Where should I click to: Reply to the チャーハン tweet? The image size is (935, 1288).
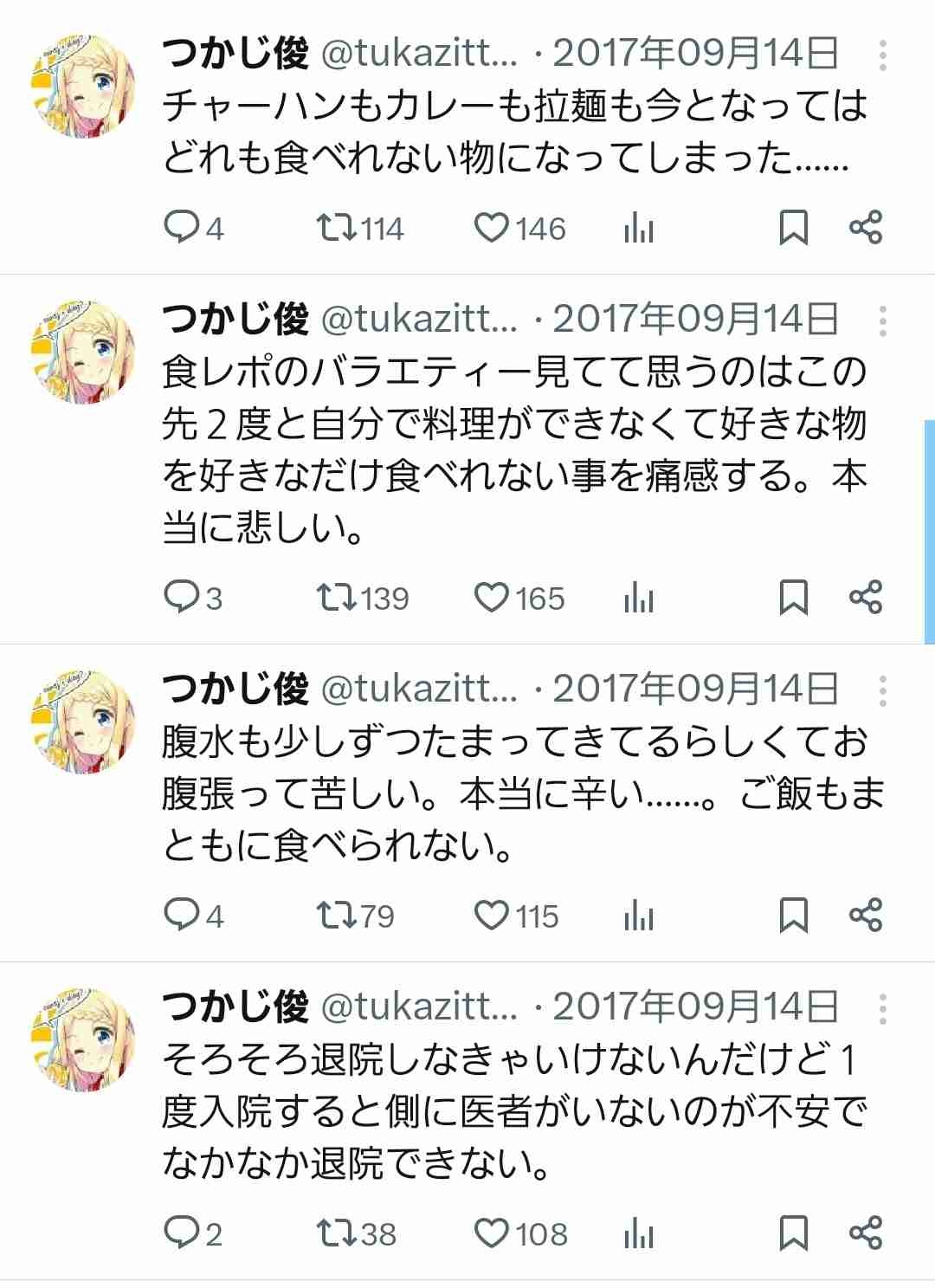pyautogui.click(x=182, y=228)
